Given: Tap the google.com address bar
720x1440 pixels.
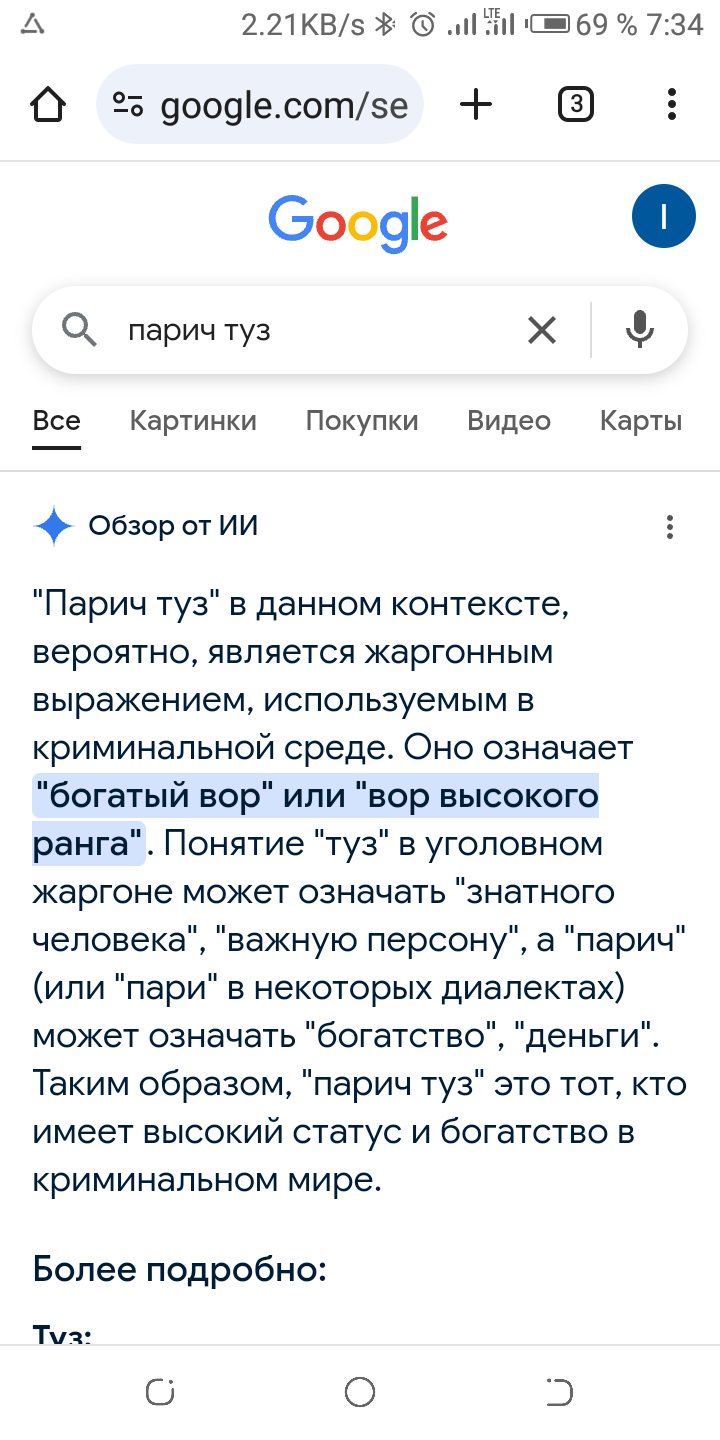Looking at the screenshot, I should 260,104.
